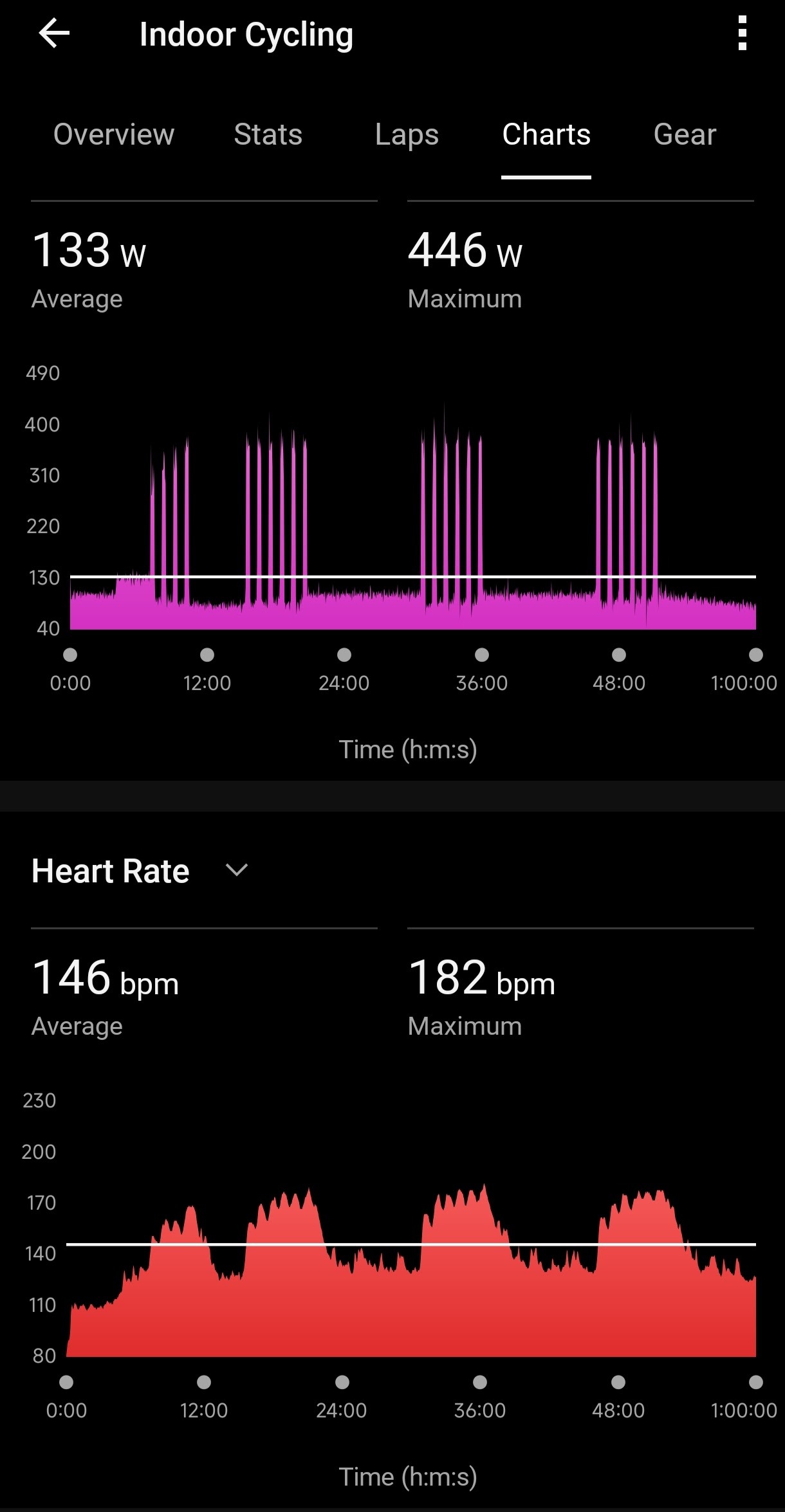The width and height of the screenshot is (785, 1512).
Task: Switch to the Stats tab
Action: pos(268,135)
